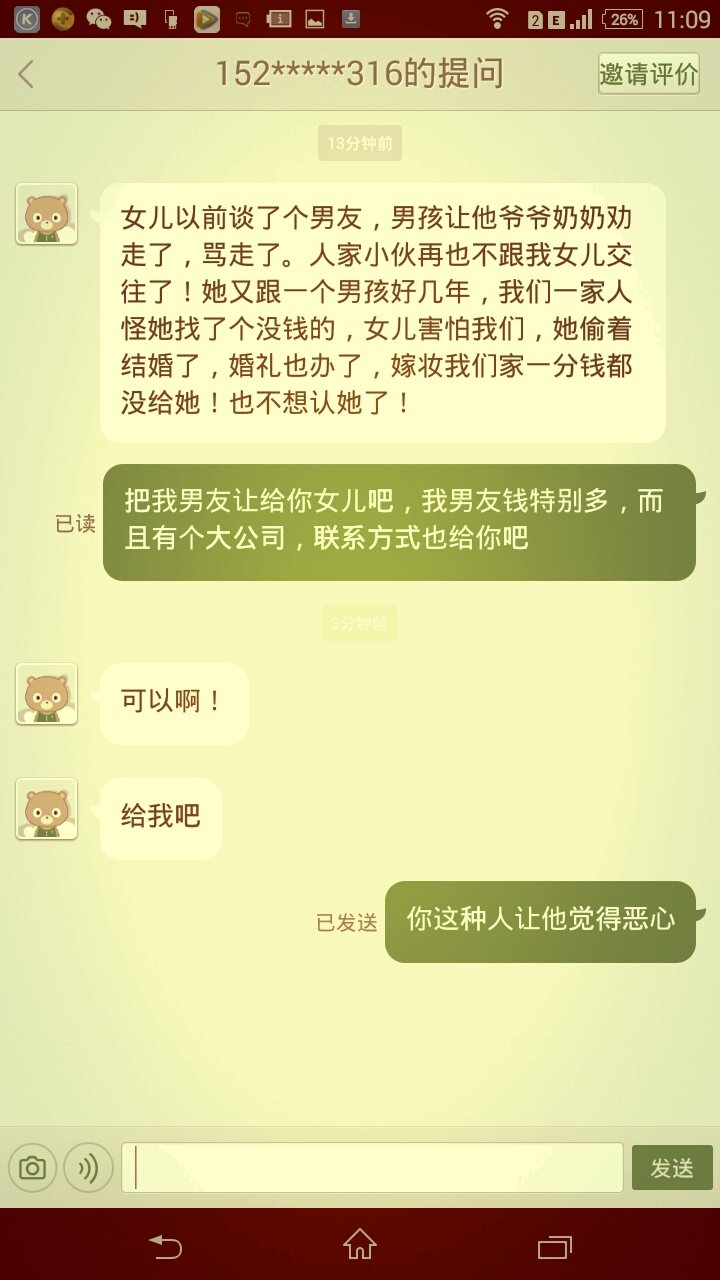720x1280 pixels.
Task: Focus the message text field
Action: (372, 1167)
